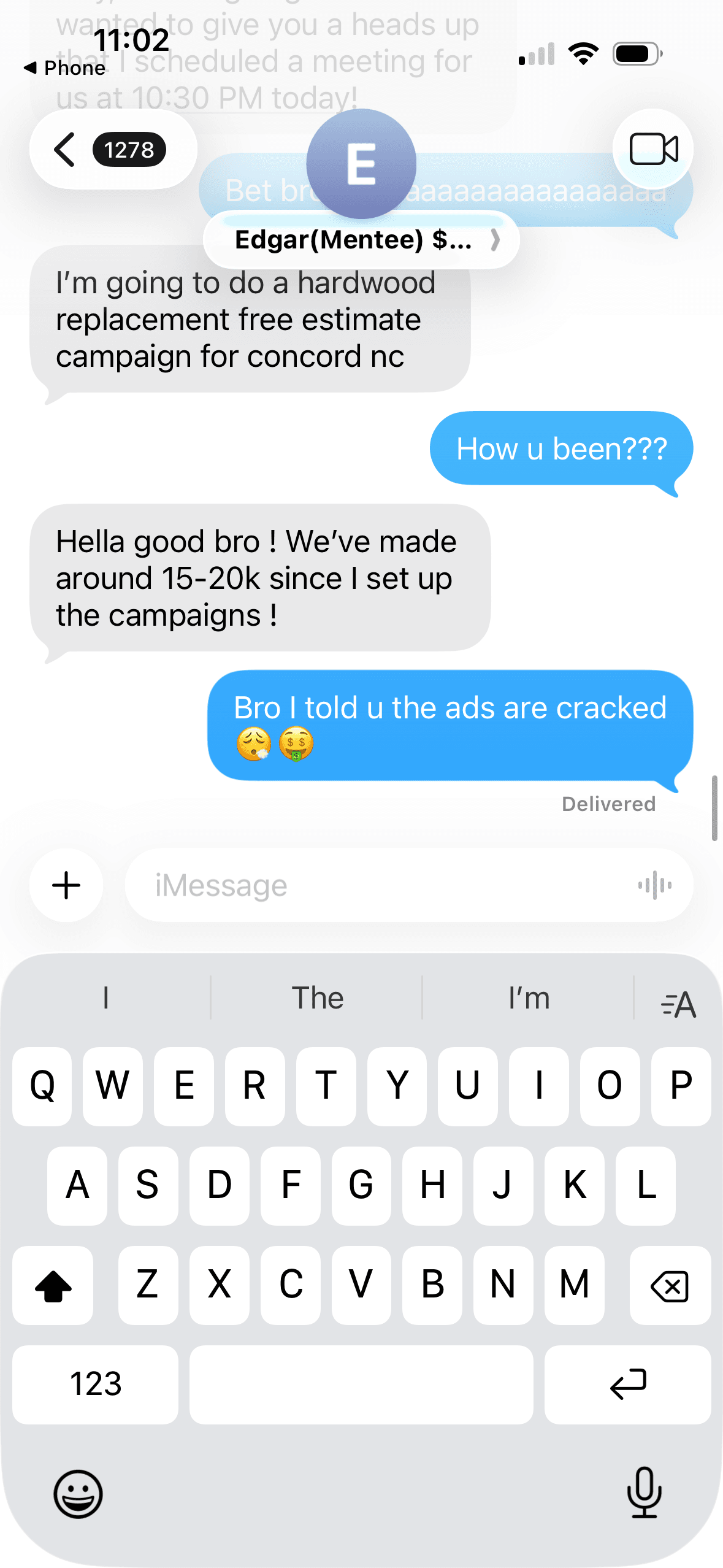Activate voice dictation via microphone icon

pyautogui.click(x=643, y=1493)
